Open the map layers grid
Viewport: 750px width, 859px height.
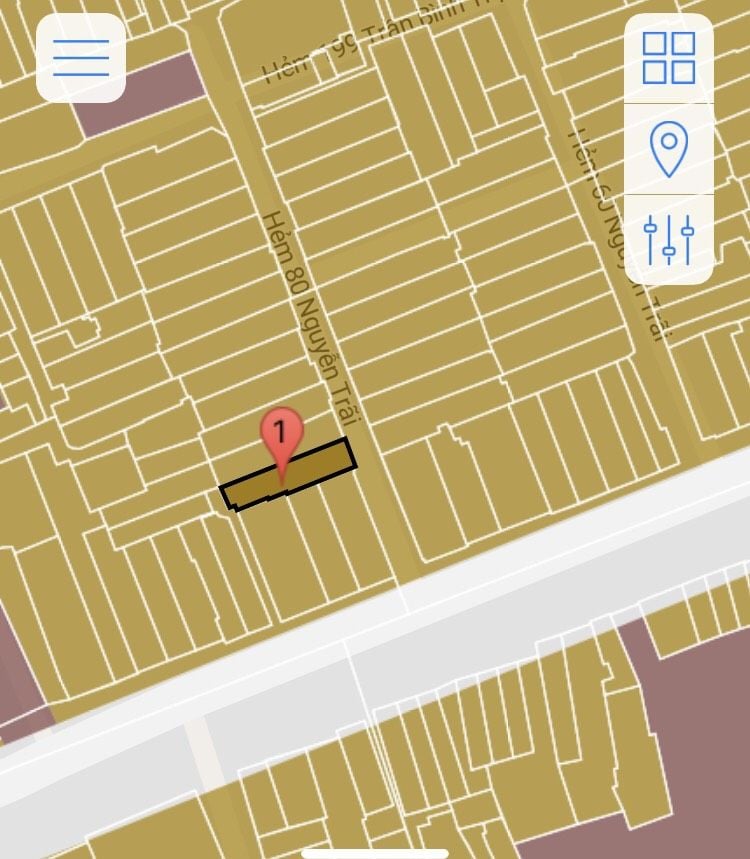(669, 58)
